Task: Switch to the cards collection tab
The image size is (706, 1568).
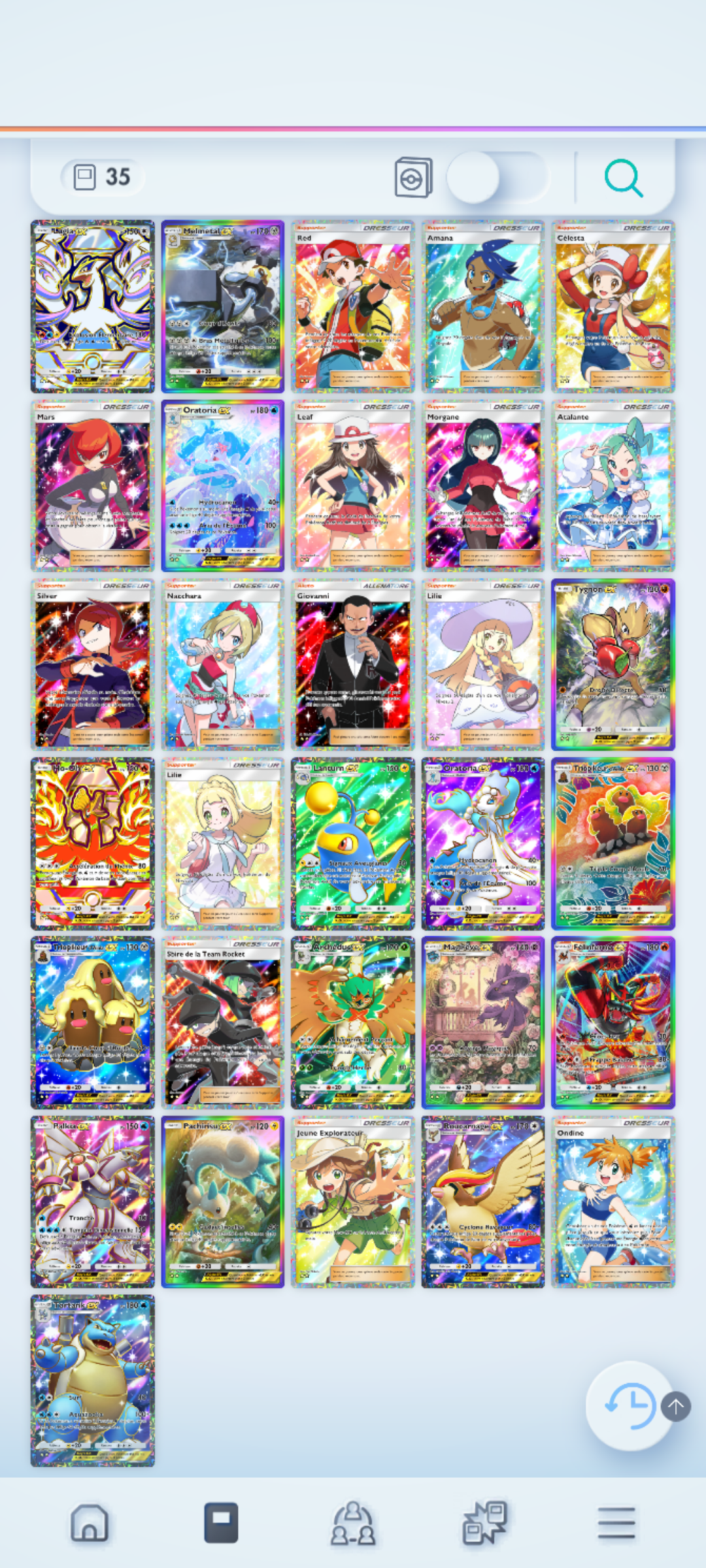Action: 221,1523
